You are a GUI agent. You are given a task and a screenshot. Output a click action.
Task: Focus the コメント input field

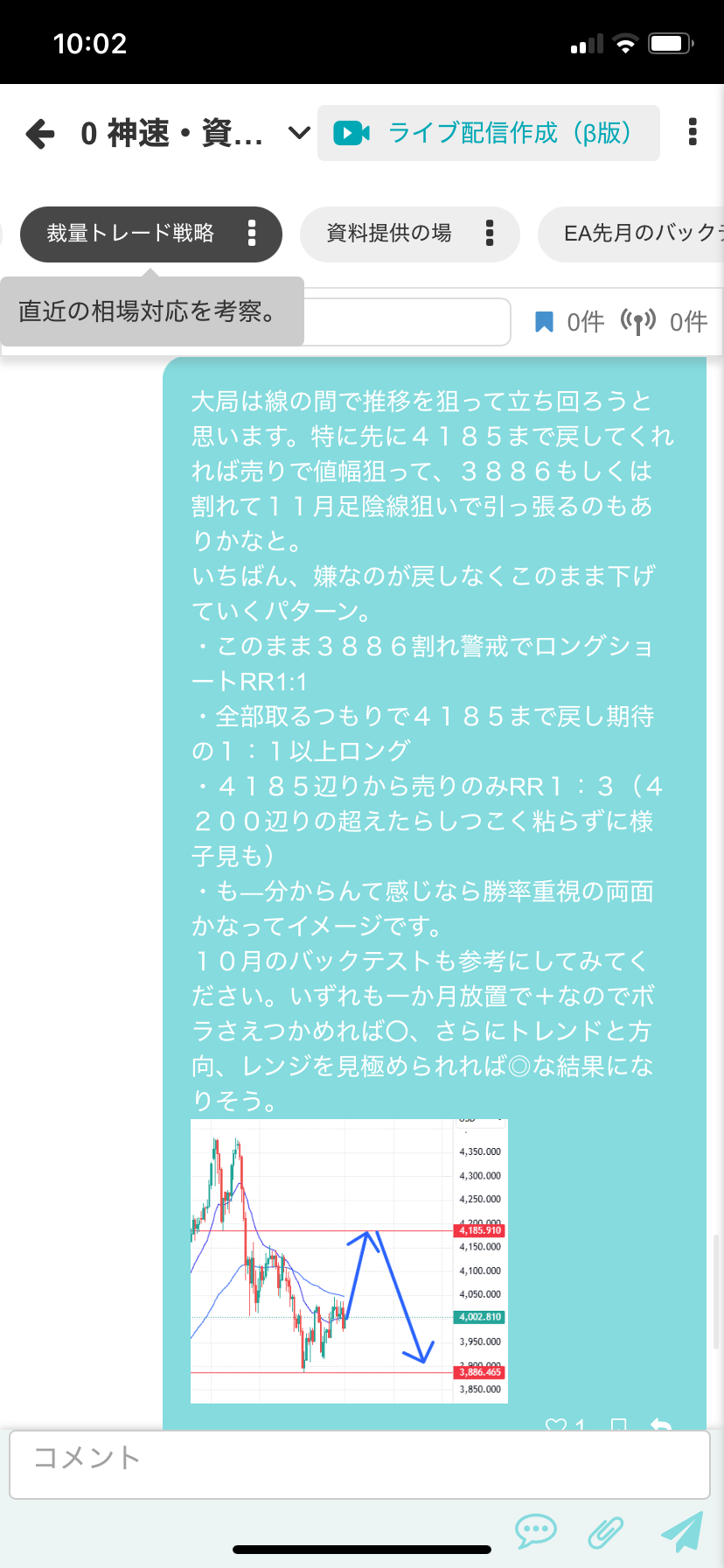359,1465
